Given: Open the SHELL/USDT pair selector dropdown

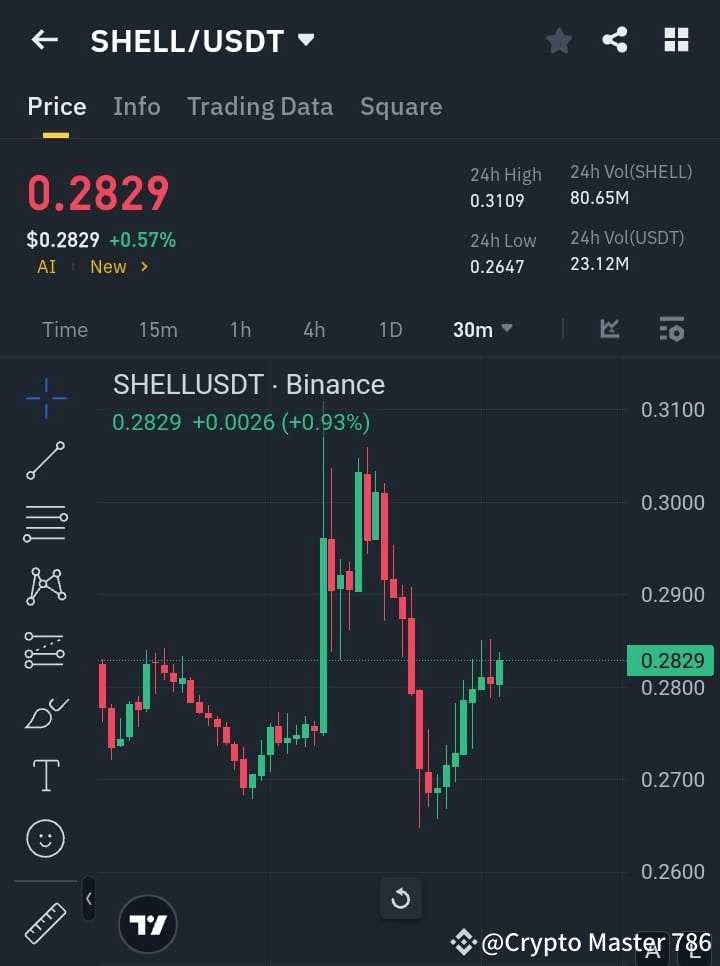Looking at the screenshot, I should click(x=306, y=40).
